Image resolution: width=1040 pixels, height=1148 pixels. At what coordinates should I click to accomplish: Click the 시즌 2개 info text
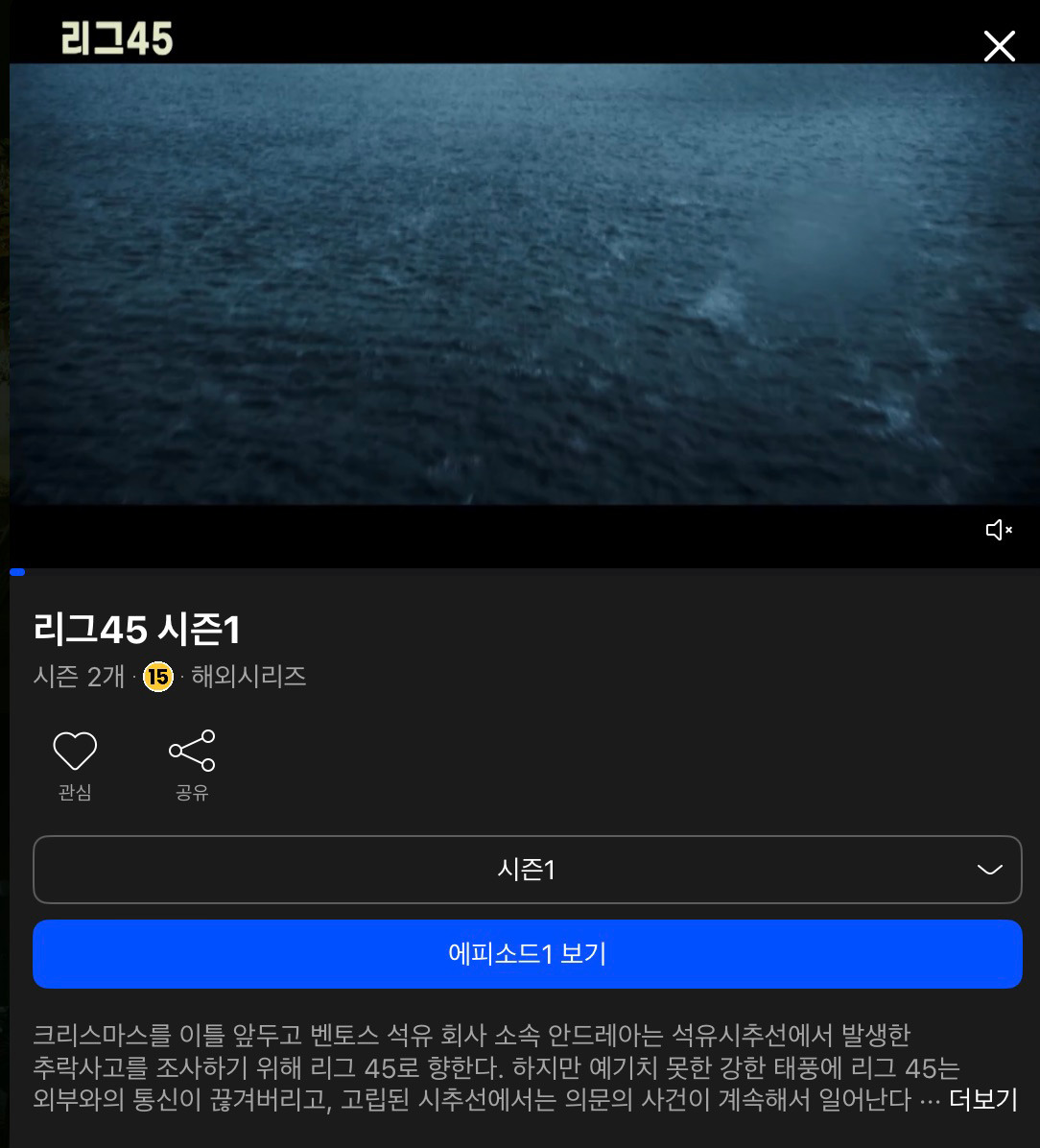(79, 677)
